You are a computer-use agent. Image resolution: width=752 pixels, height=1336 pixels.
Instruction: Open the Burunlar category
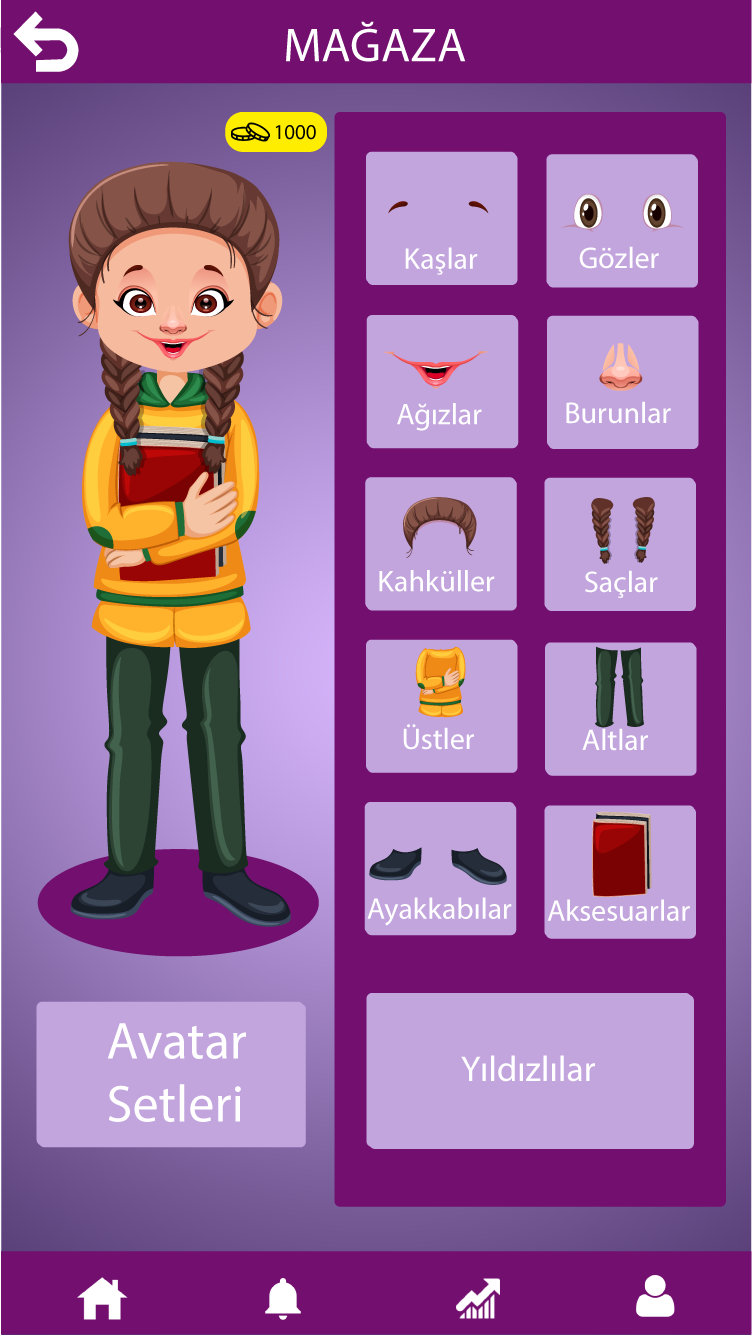pos(622,382)
